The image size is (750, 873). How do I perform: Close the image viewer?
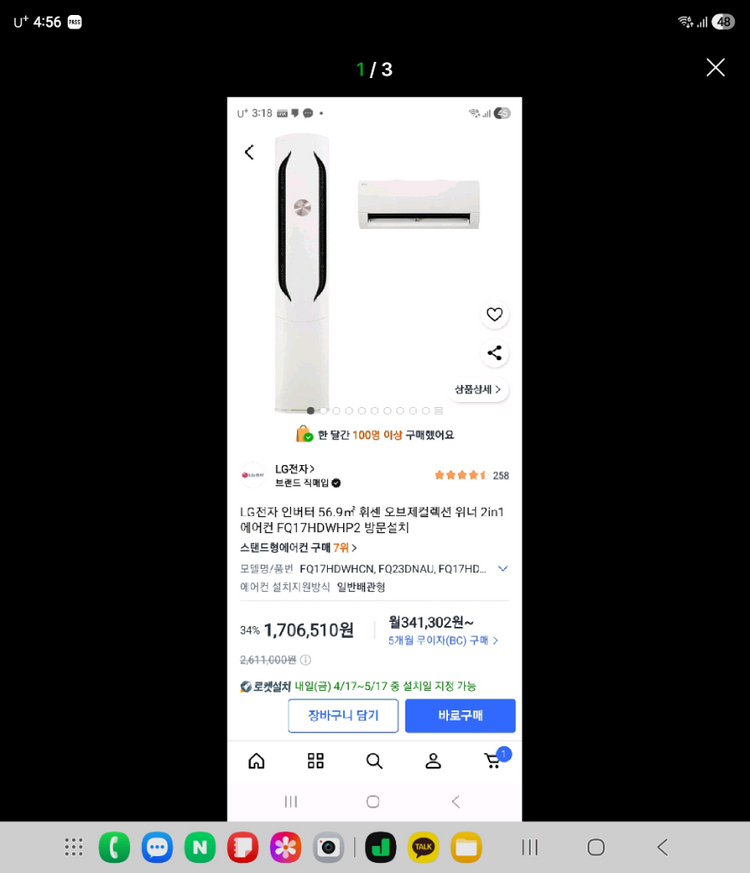(715, 68)
